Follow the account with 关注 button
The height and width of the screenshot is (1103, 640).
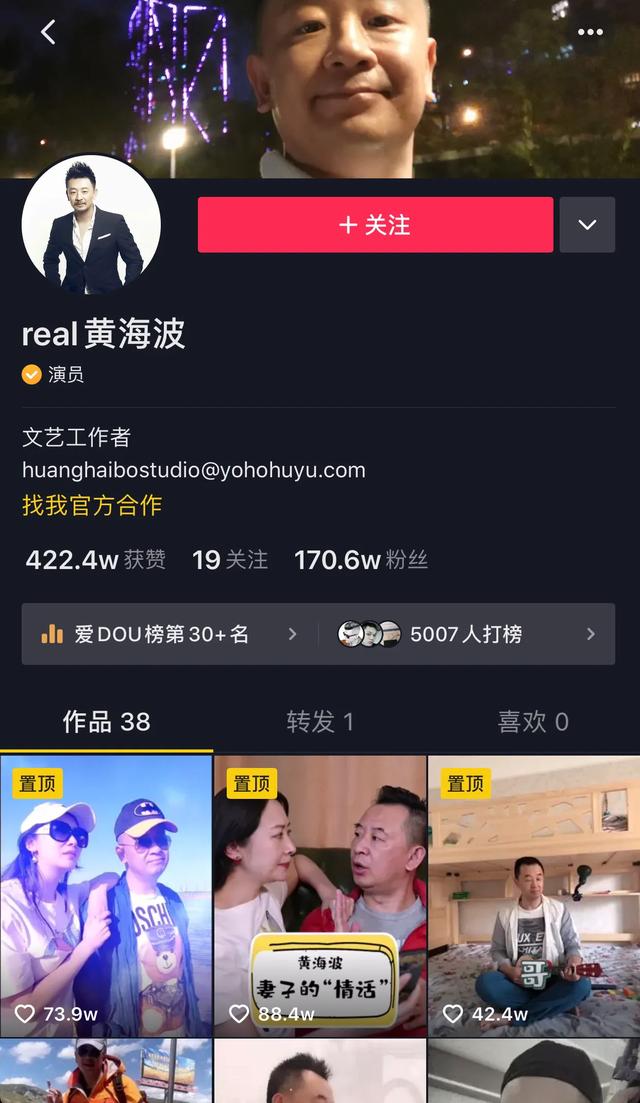coord(375,225)
